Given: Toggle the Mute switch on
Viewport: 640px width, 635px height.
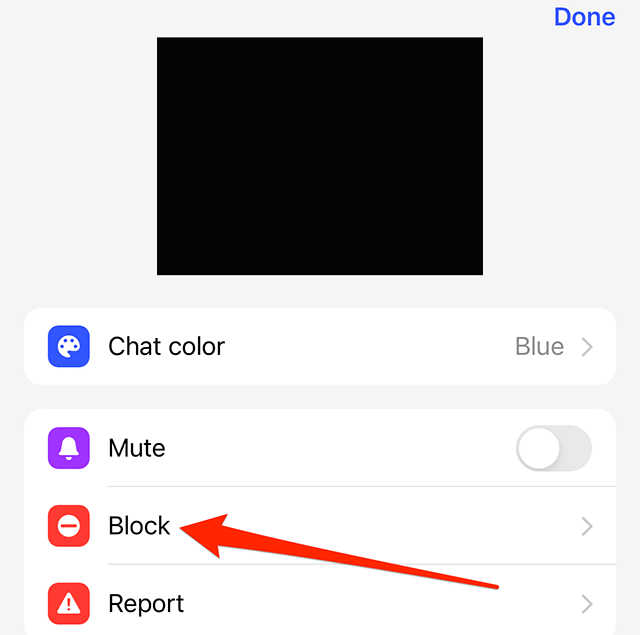Looking at the screenshot, I should [x=553, y=448].
